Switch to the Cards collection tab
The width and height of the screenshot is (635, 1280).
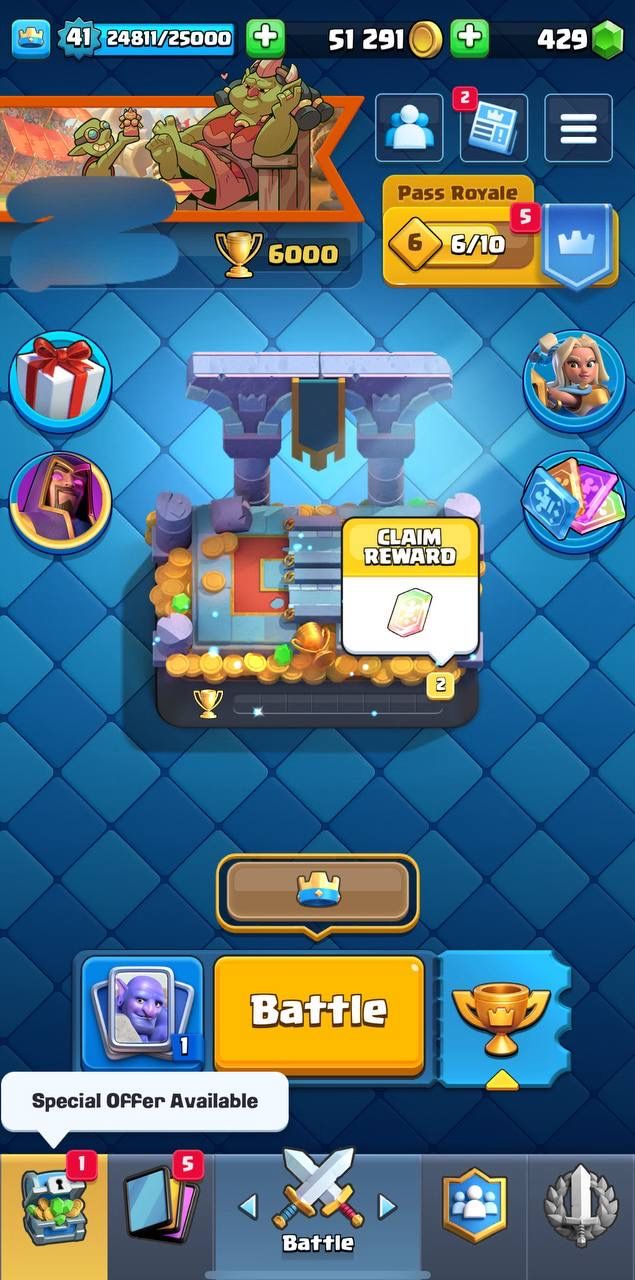(x=160, y=1215)
